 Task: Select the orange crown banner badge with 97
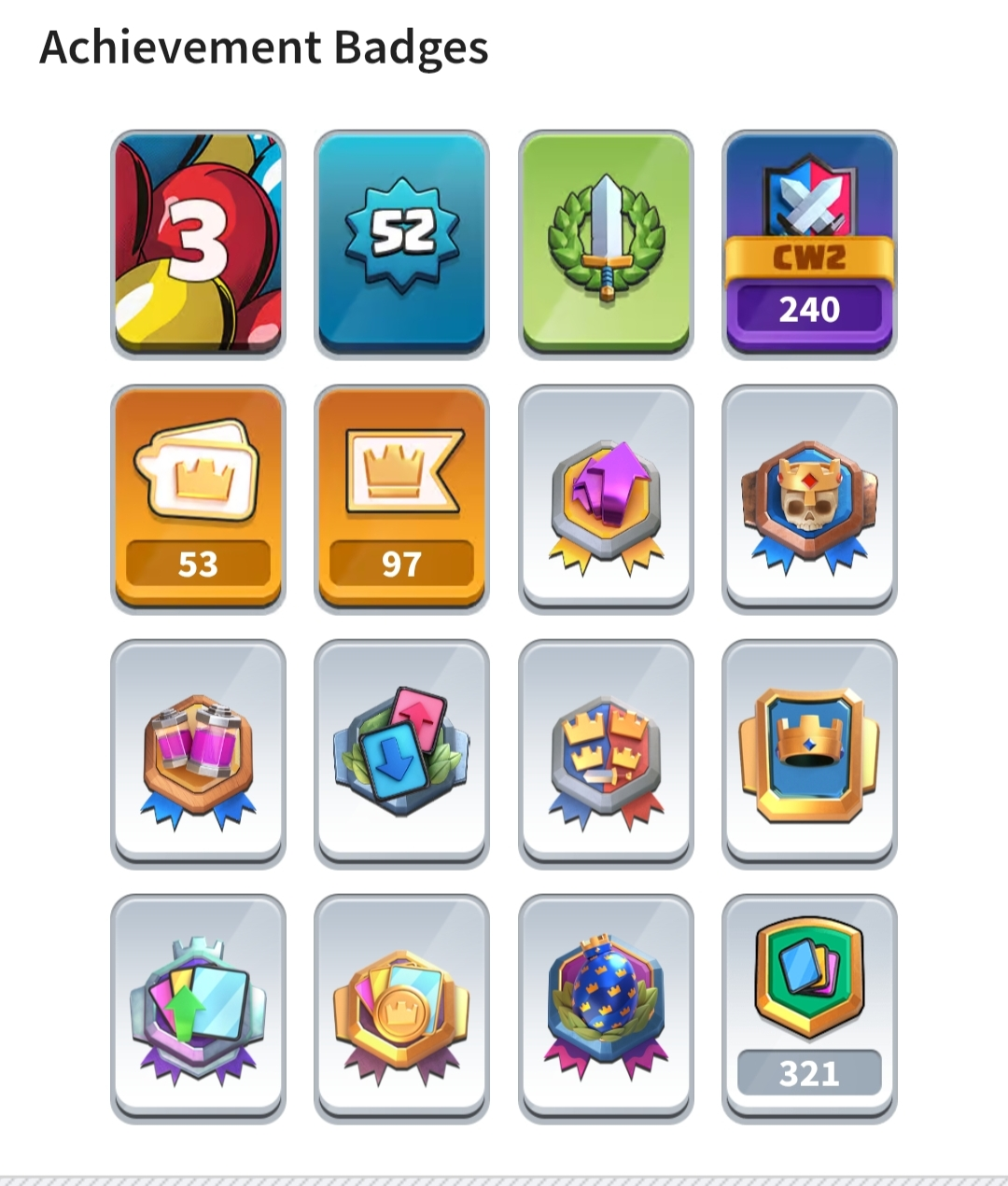pyautogui.click(x=401, y=498)
